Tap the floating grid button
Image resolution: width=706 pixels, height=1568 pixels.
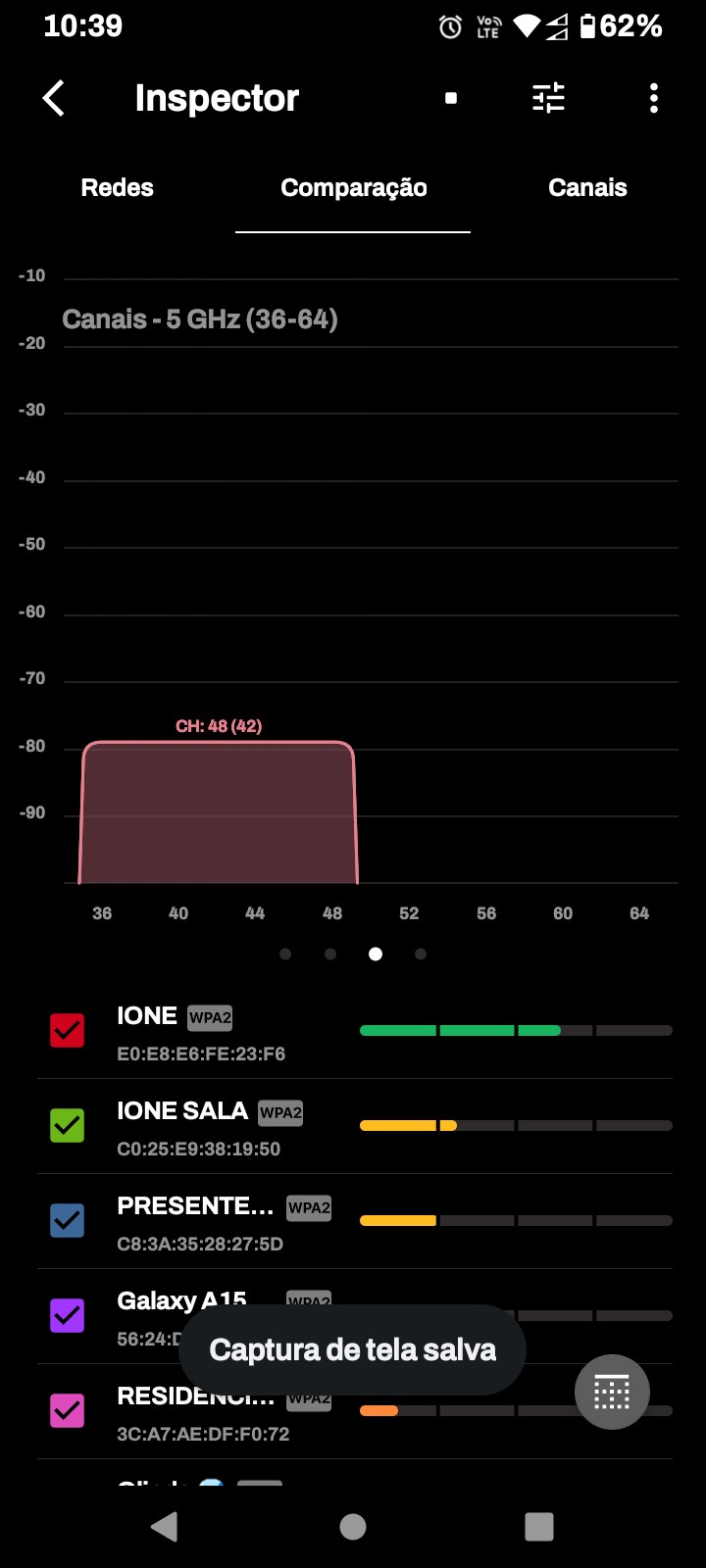612,1392
